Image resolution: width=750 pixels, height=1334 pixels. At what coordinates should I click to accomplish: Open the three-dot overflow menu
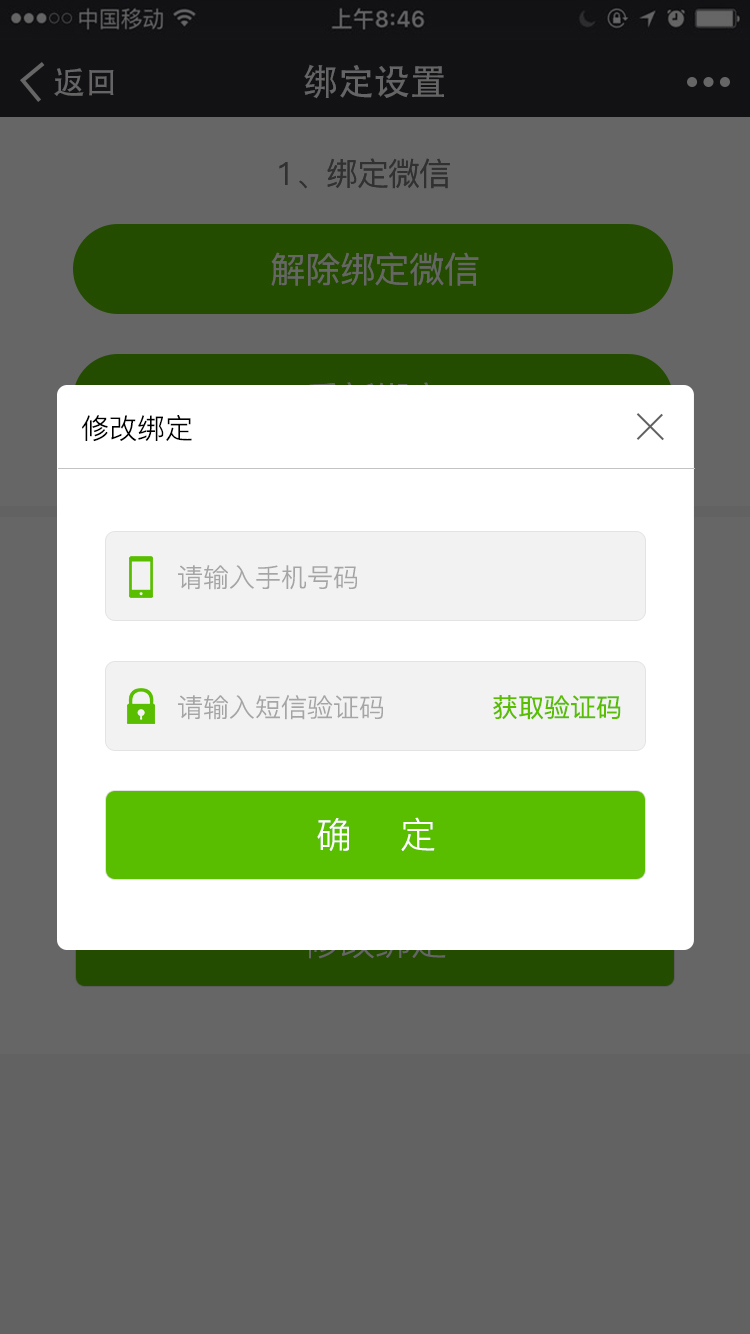(x=708, y=82)
